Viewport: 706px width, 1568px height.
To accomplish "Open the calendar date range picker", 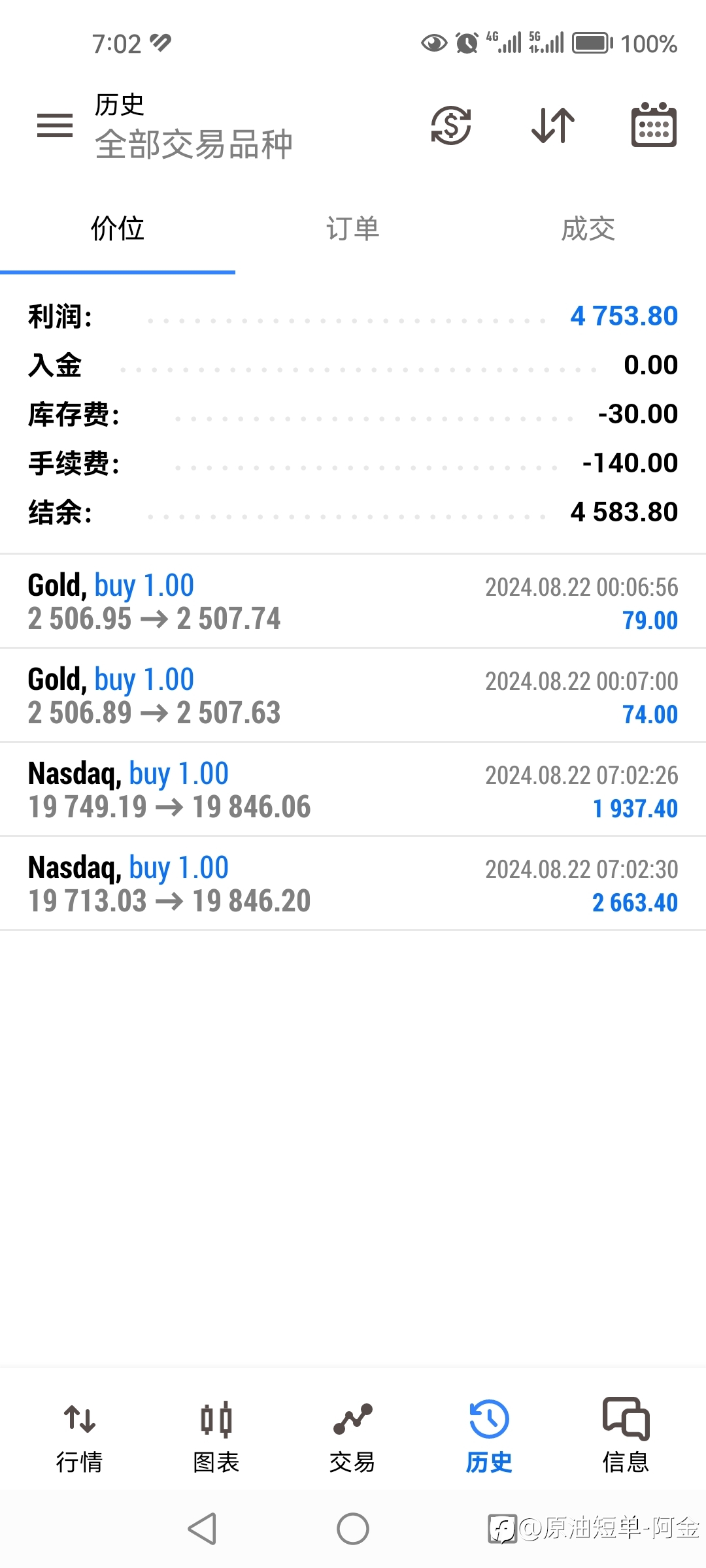I will click(654, 125).
